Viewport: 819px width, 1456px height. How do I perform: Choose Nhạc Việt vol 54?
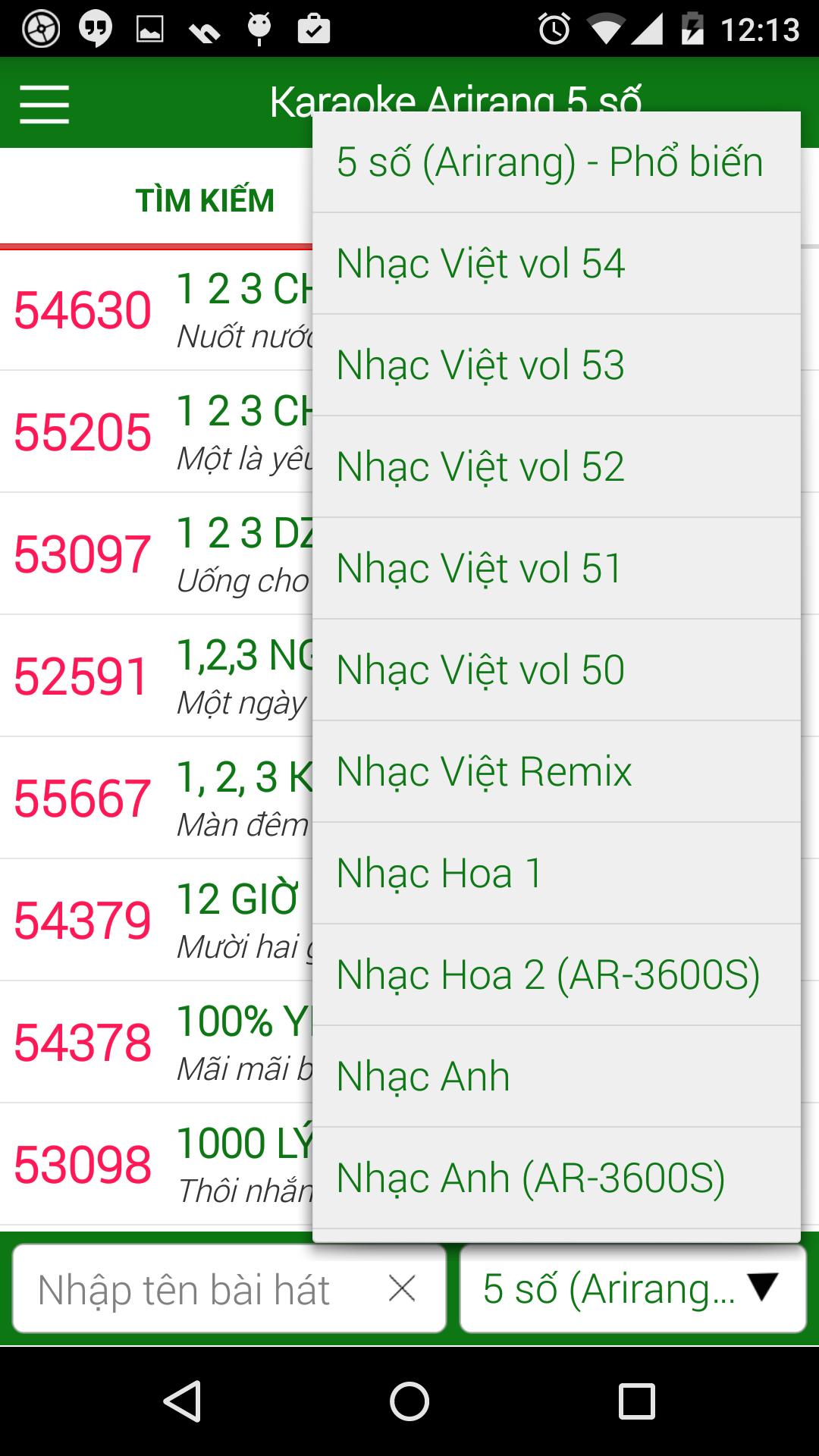[556, 264]
